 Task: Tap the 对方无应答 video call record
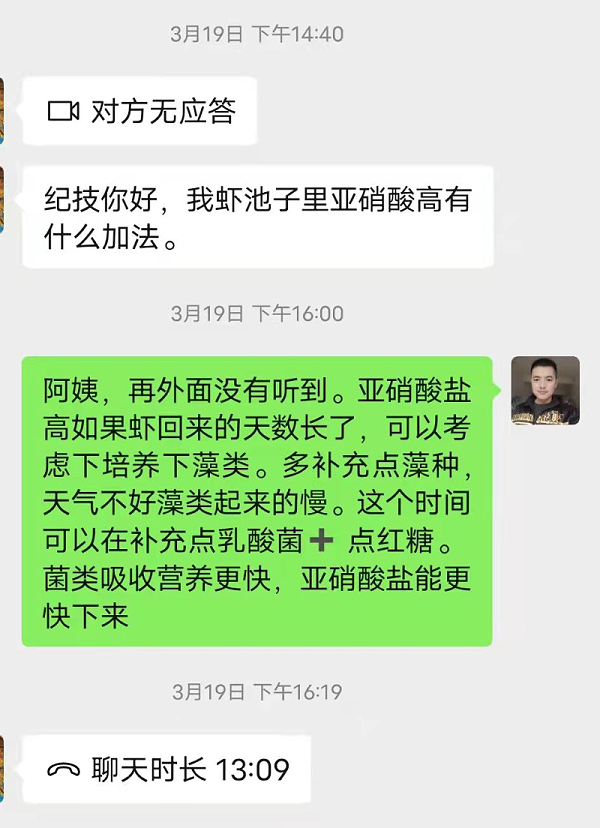coord(141,111)
